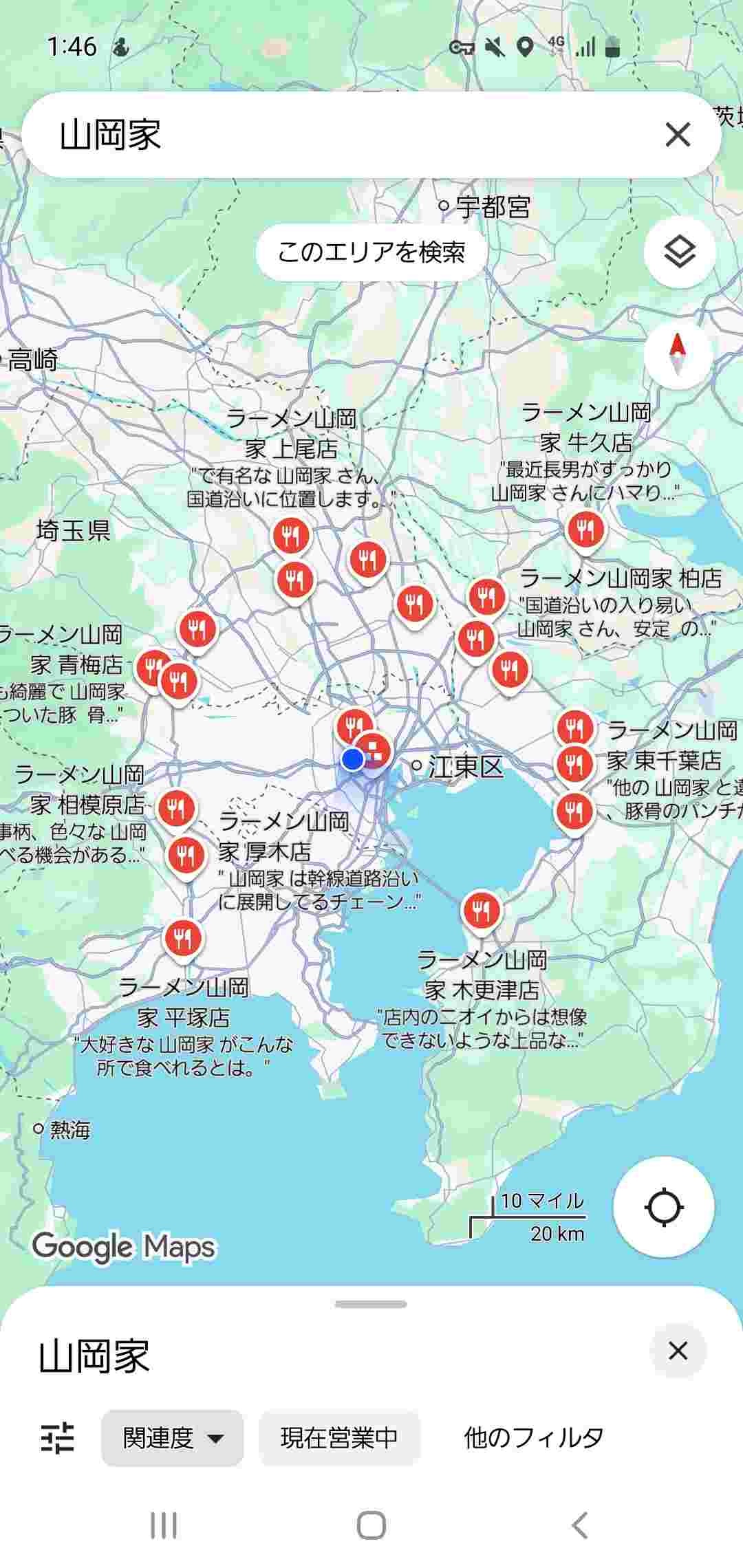Clear the 山岡家 search query

(678, 135)
